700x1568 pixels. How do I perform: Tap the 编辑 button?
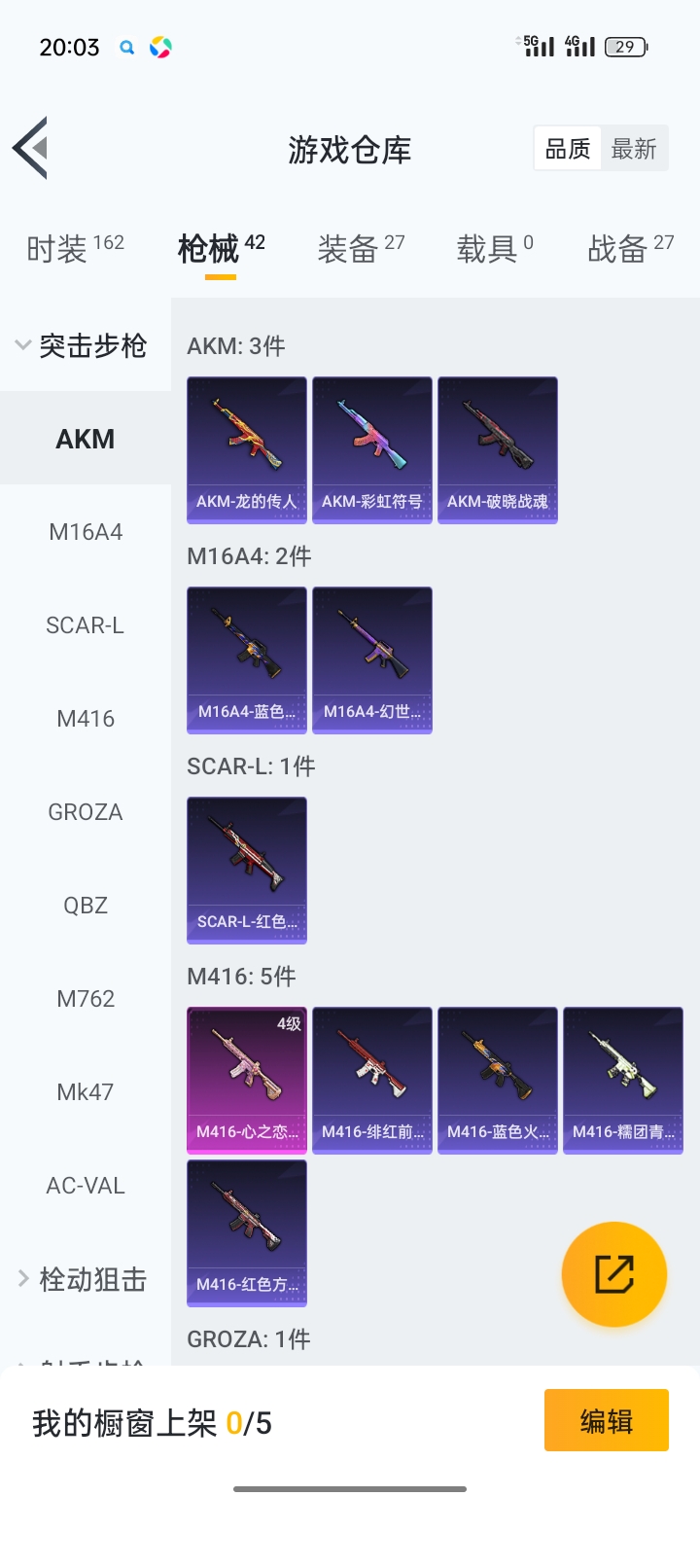point(606,1421)
